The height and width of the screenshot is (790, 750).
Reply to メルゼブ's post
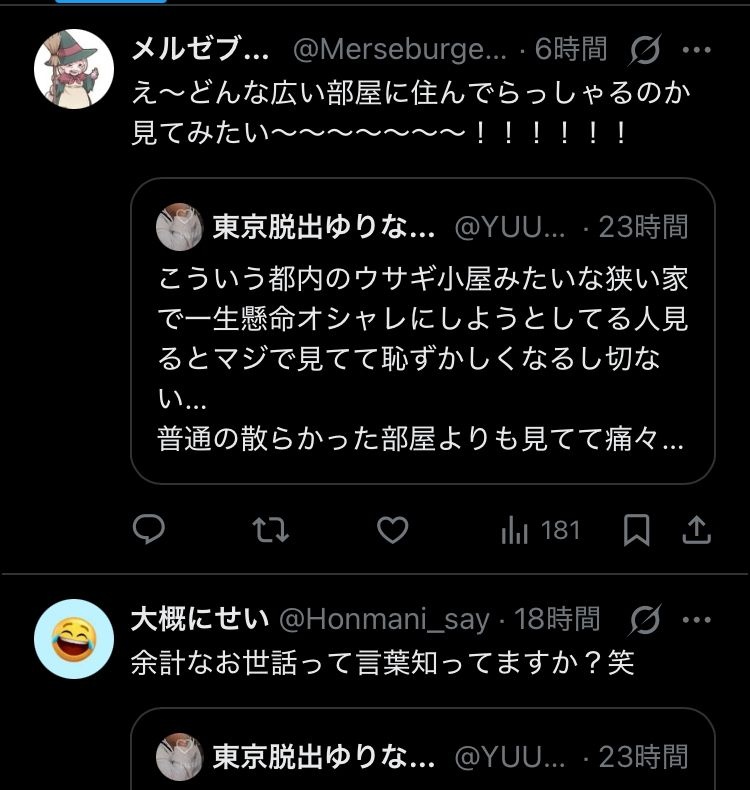click(x=148, y=530)
